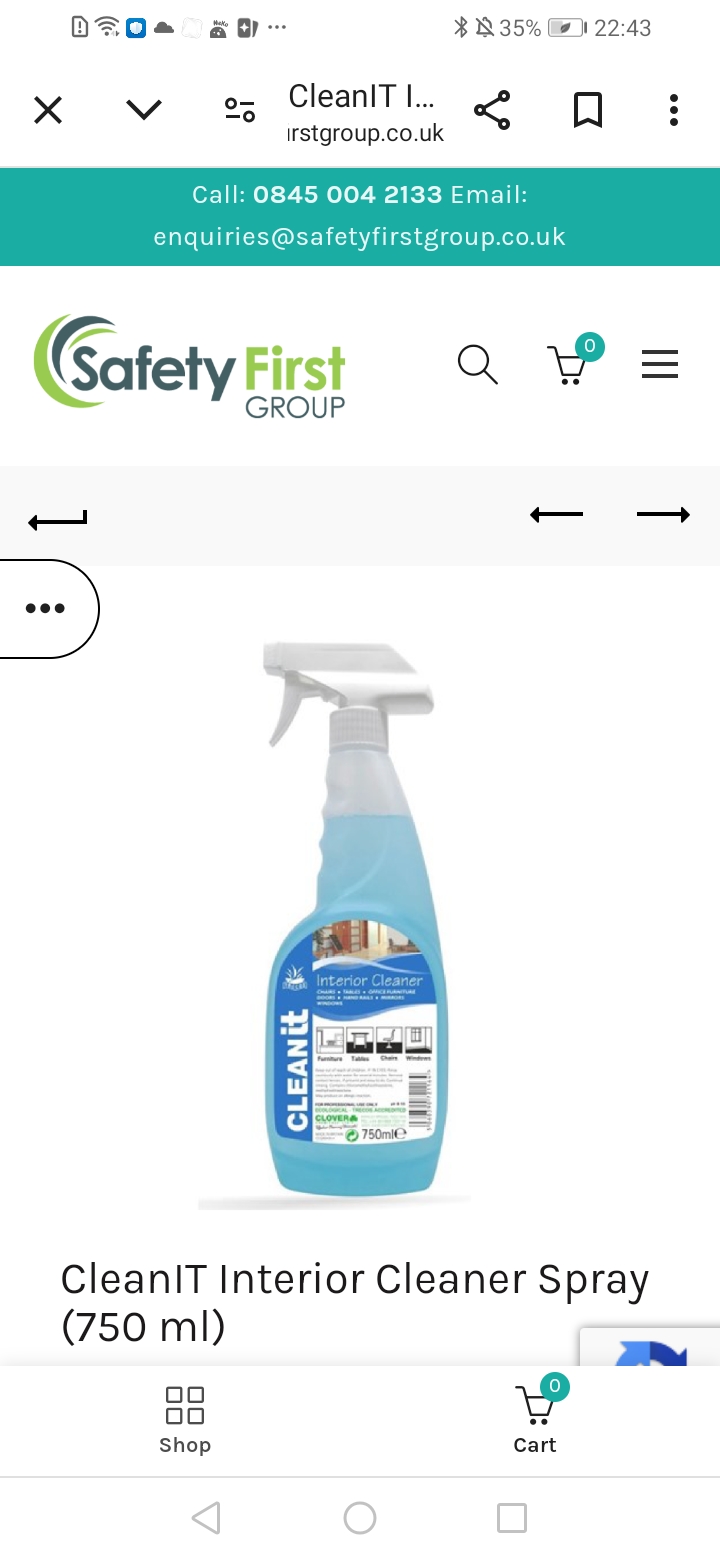Expand the three-dot side panel

(46, 608)
